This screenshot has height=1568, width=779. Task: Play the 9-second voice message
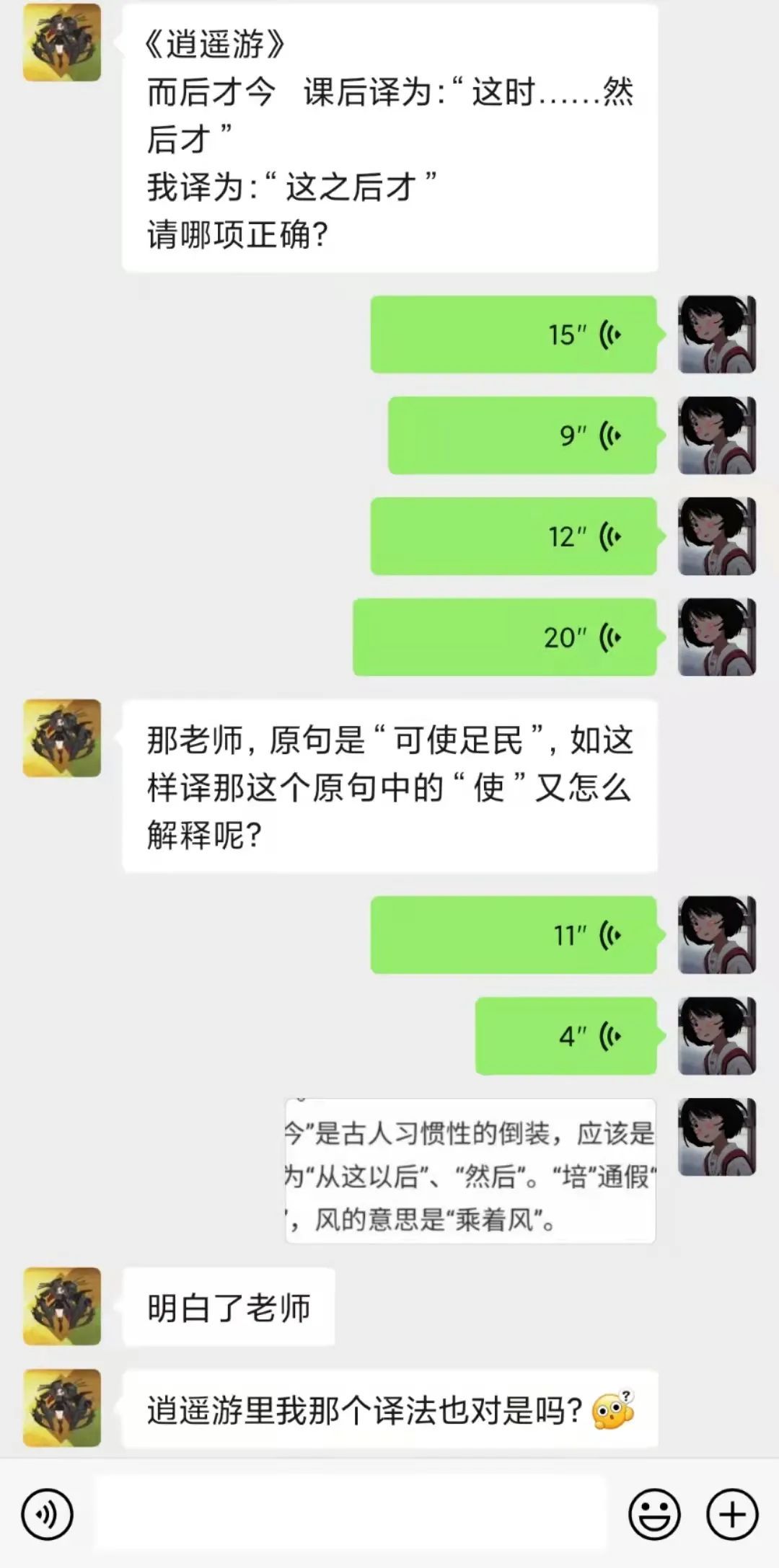522,435
